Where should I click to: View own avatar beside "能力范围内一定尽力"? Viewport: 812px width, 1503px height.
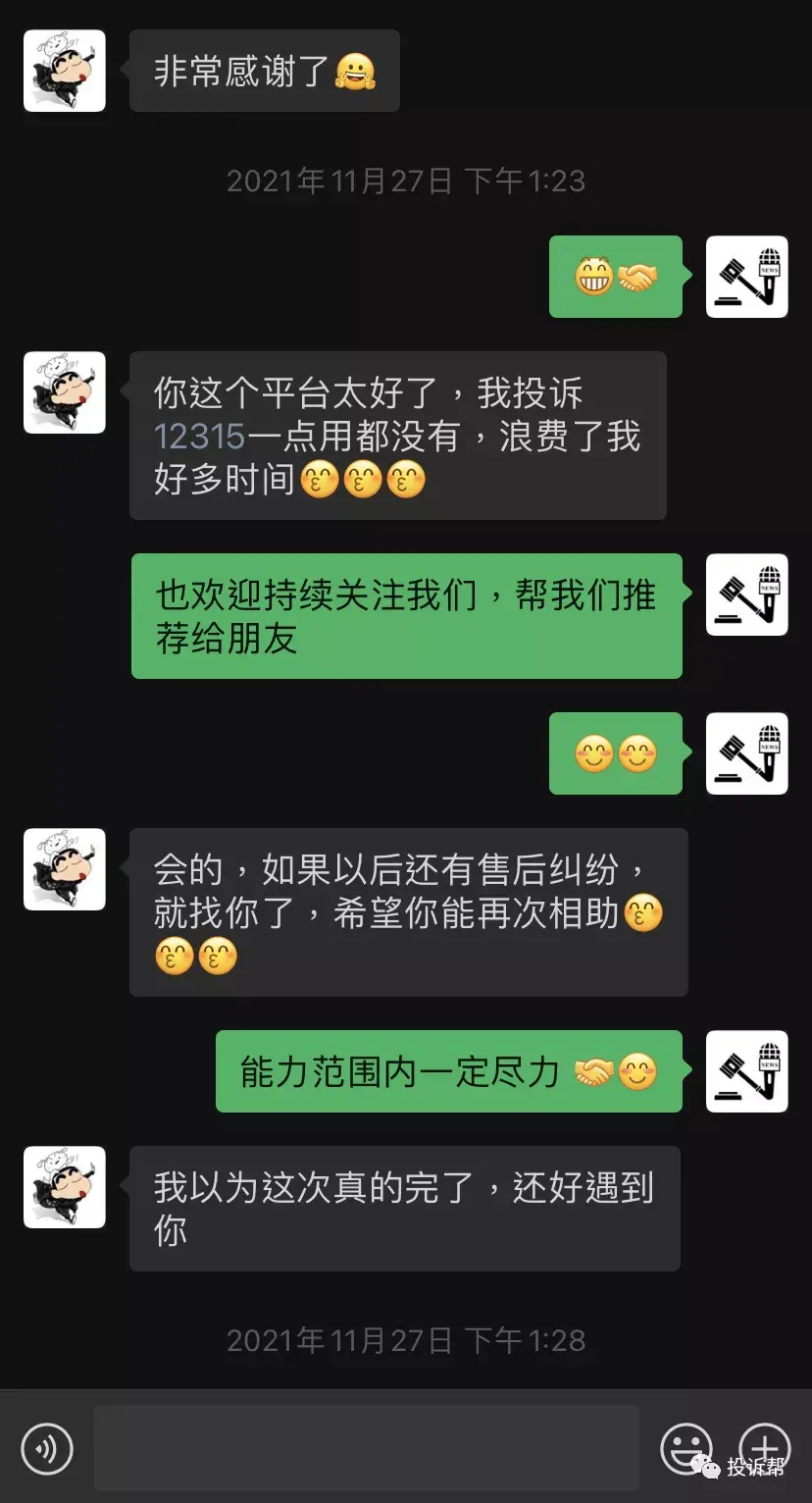(747, 1071)
